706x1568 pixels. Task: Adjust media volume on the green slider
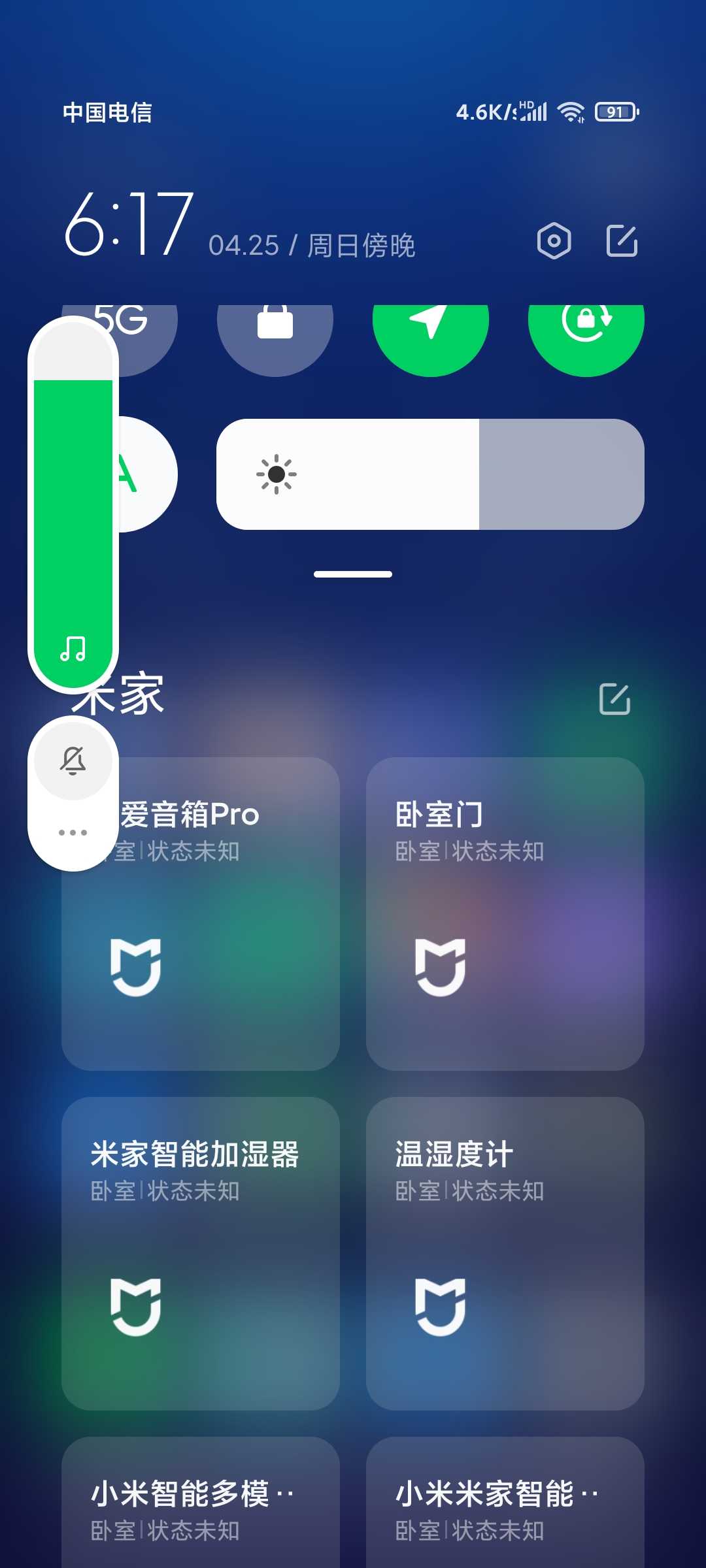coord(73,504)
